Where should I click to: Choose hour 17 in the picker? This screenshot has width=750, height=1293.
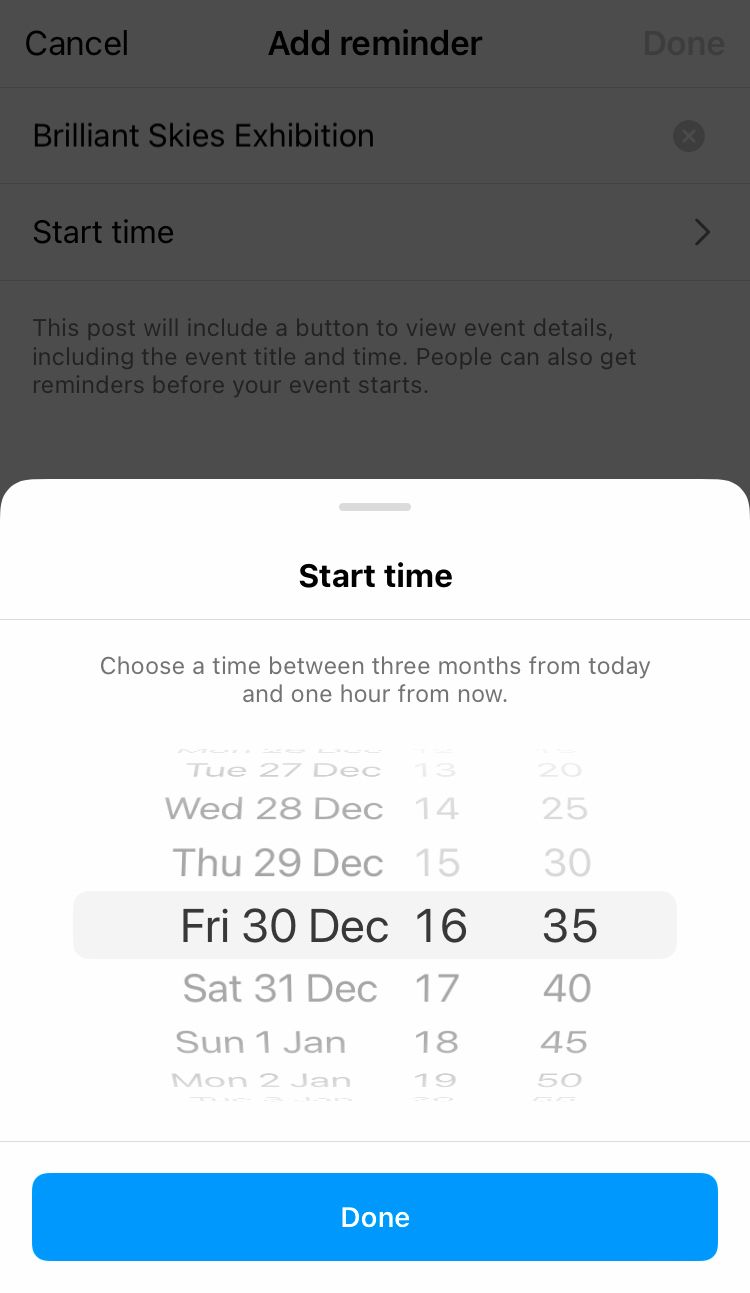coord(437,988)
